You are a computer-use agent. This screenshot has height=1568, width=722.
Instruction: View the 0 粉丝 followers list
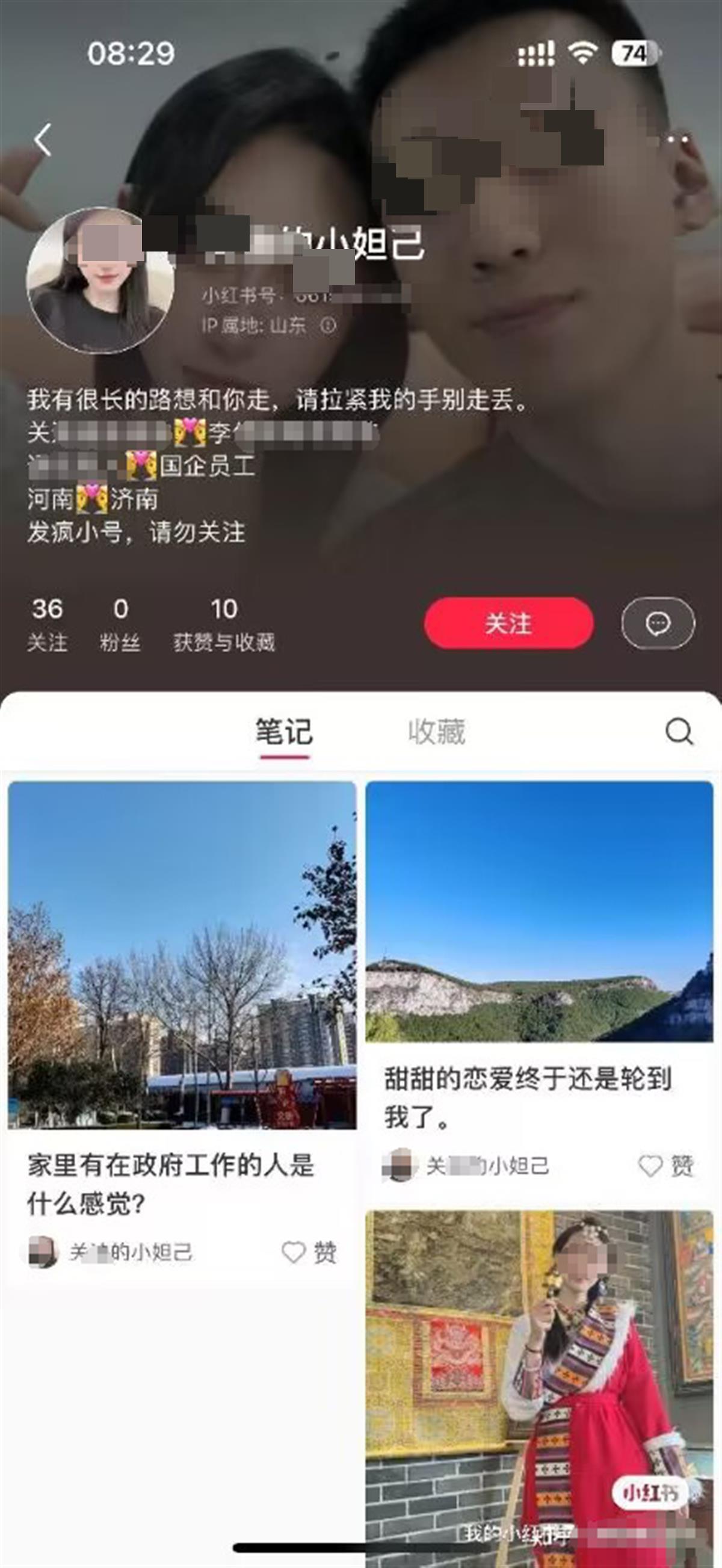pos(120,623)
